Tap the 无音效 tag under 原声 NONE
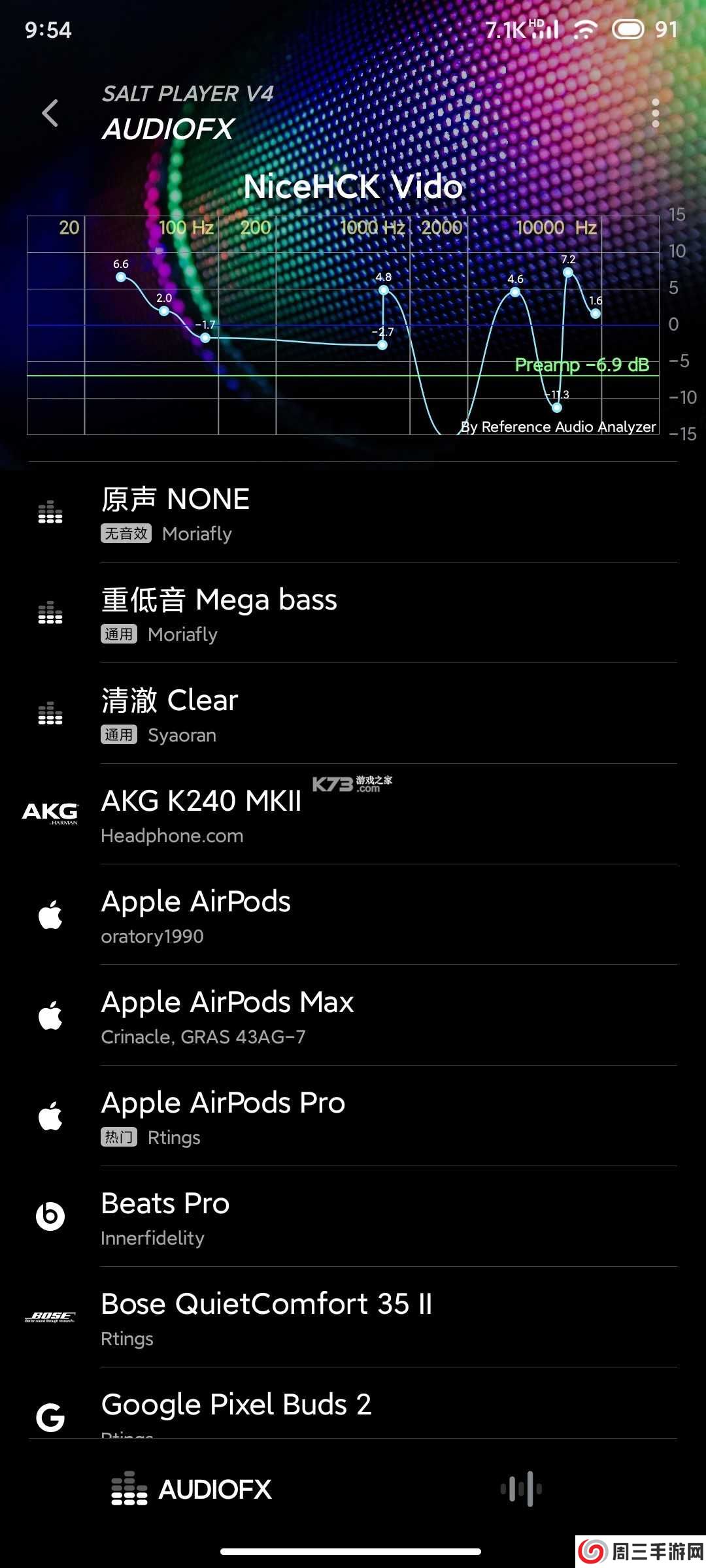The height and width of the screenshot is (1568, 706). pyautogui.click(x=126, y=533)
